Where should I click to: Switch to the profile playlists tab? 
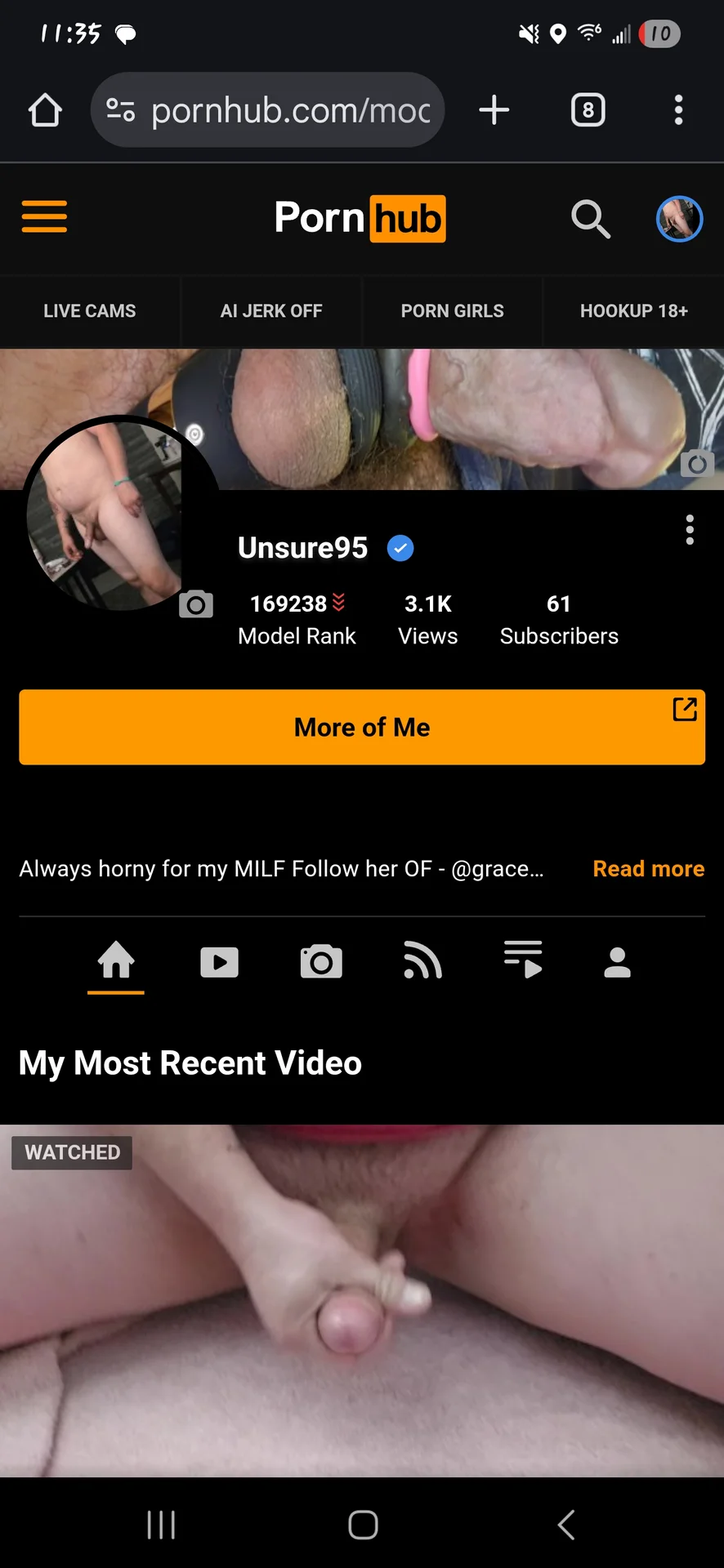(523, 960)
